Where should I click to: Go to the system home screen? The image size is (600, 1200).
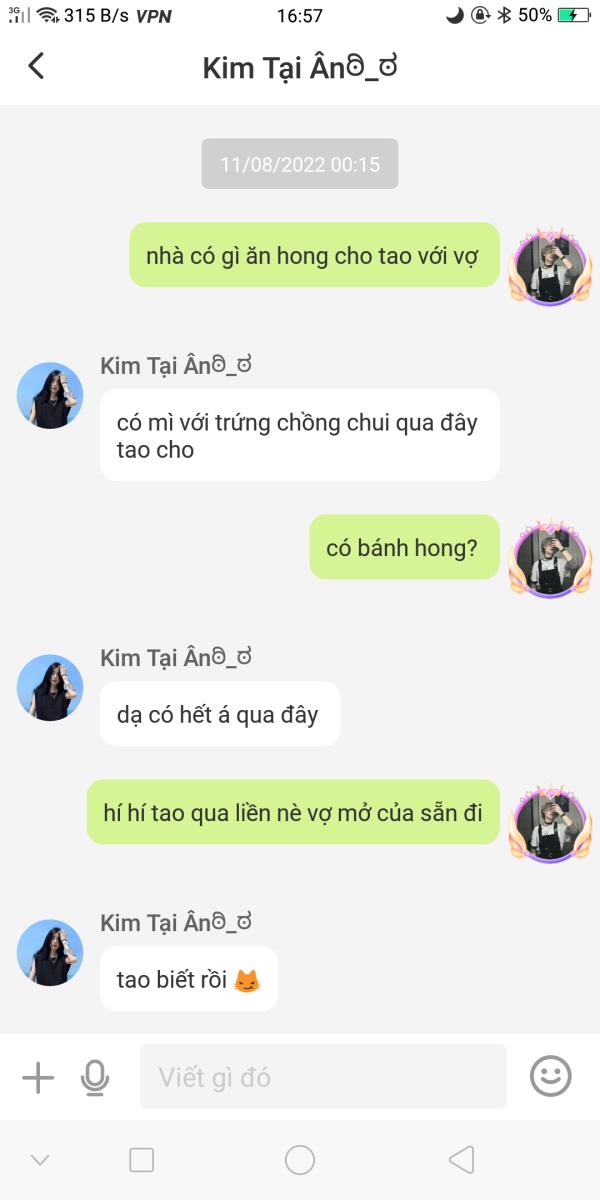[x=300, y=1160]
